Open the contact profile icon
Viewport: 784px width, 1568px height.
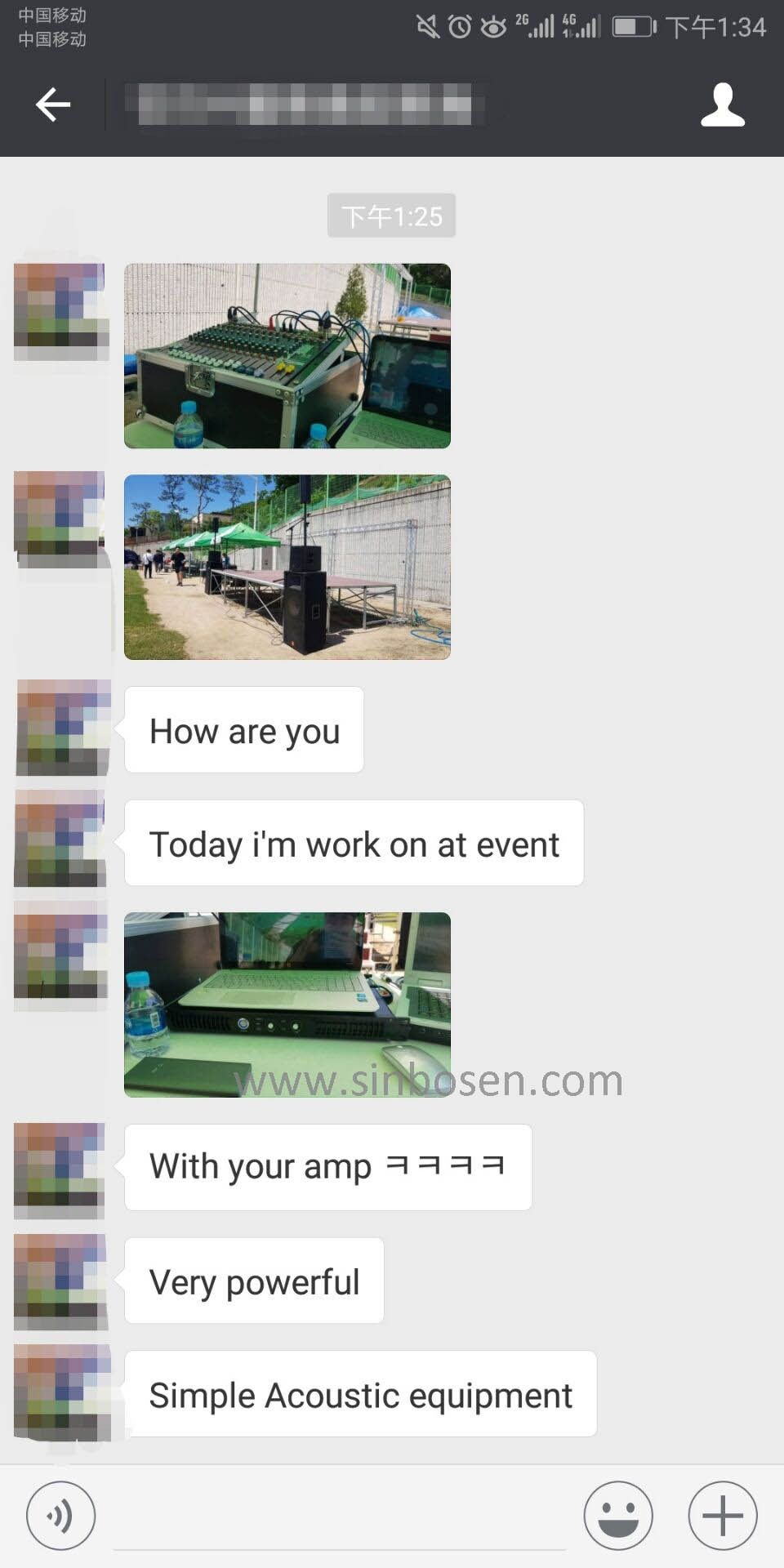tap(722, 105)
